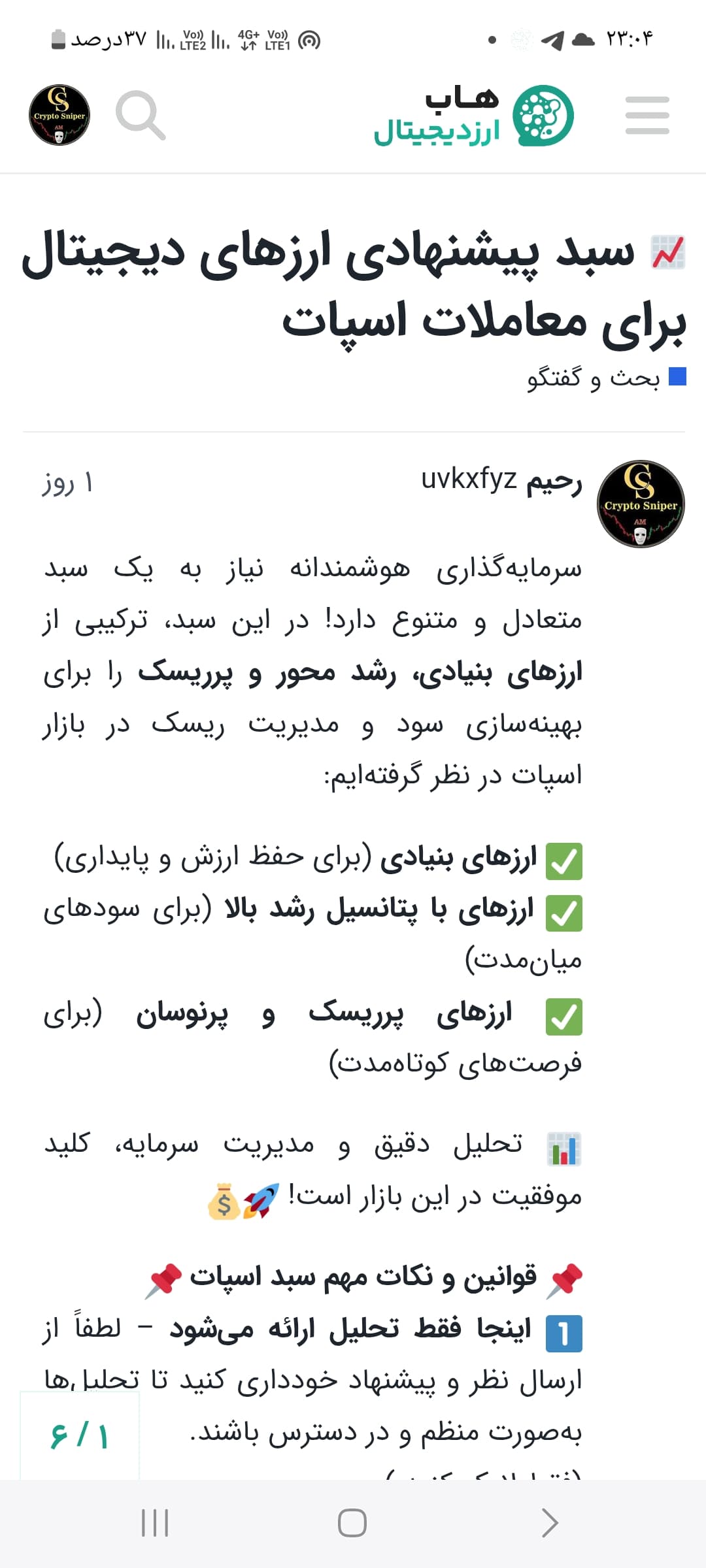Tap the search magnifier icon
The width and height of the screenshot is (706, 1568).
pos(141,116)
